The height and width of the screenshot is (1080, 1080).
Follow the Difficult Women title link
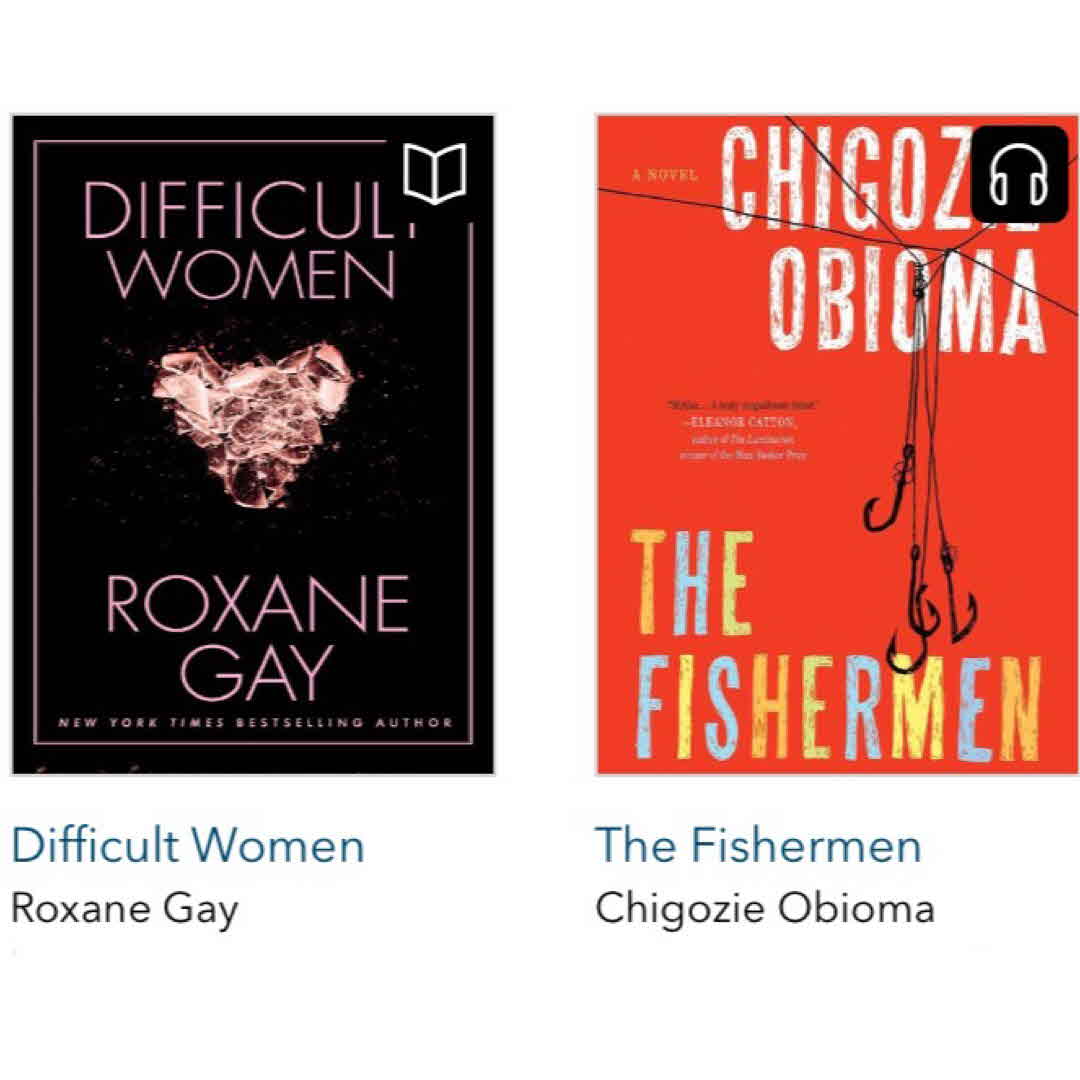(188, 846)
